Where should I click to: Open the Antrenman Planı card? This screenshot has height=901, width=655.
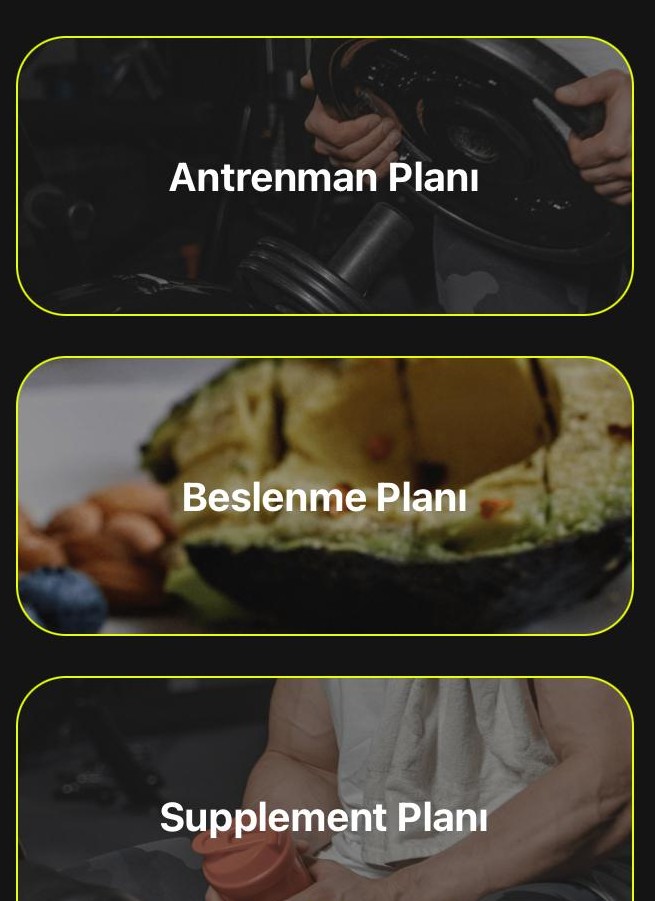pyautogui.click(x=325, y=177)
